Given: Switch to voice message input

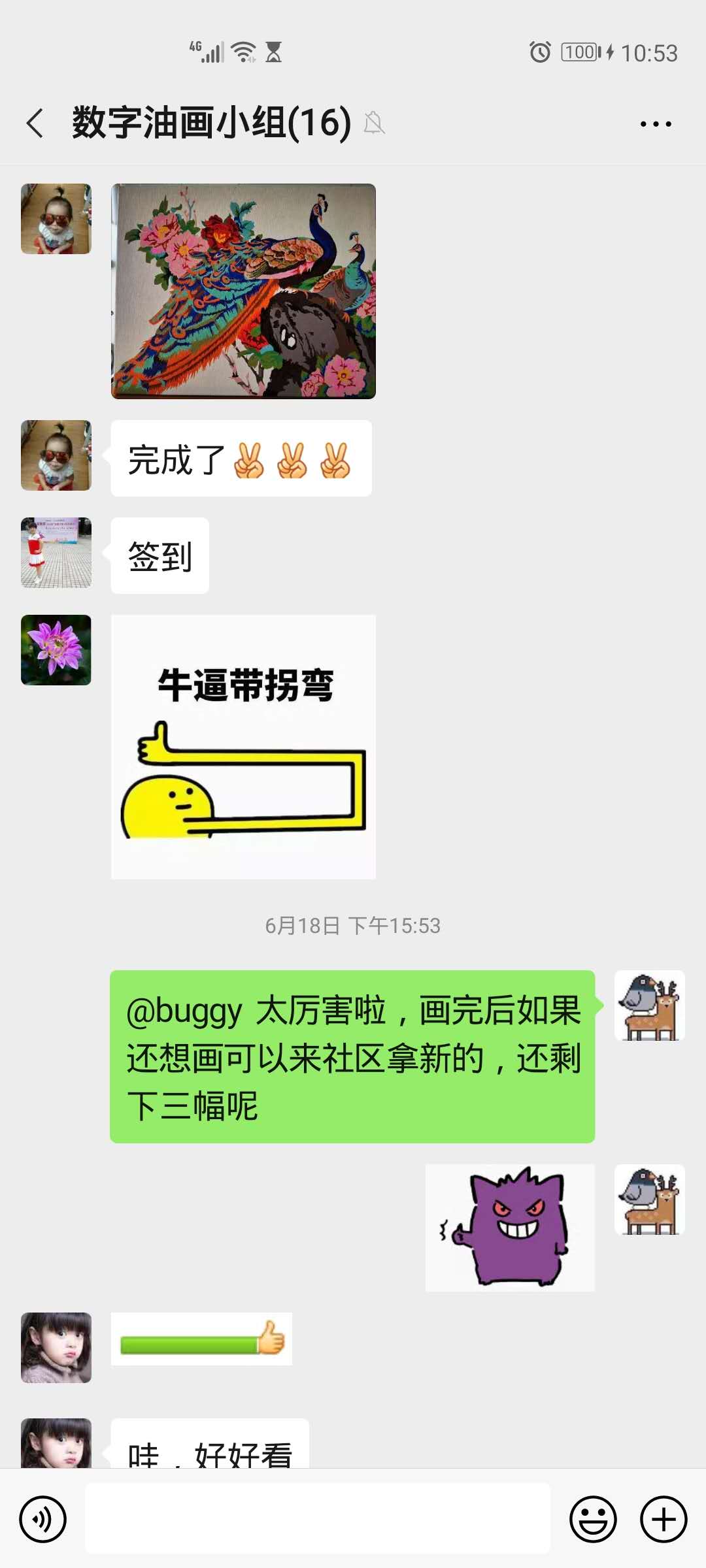Looking at the screenshot, I should coord(43,1519).
